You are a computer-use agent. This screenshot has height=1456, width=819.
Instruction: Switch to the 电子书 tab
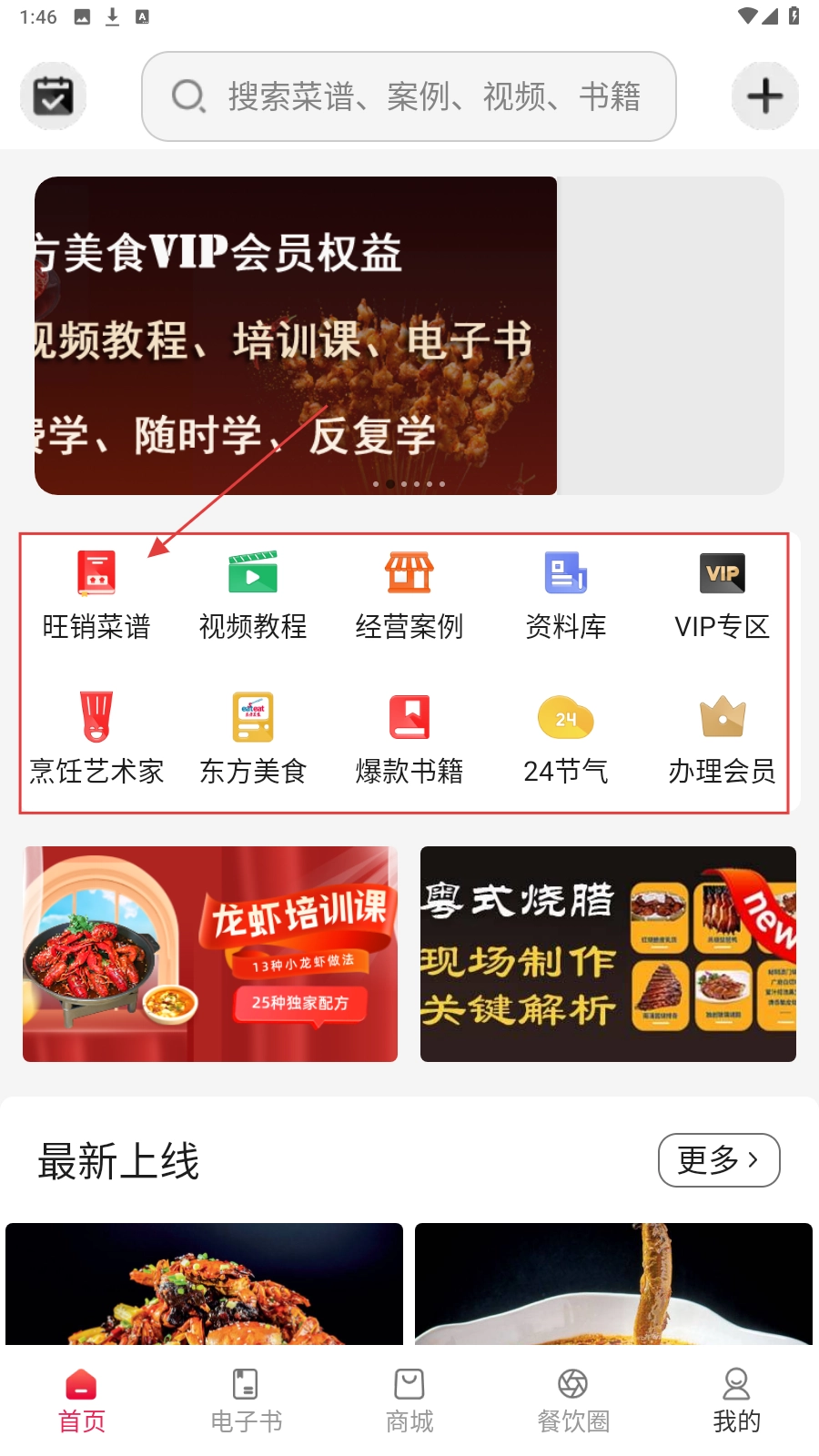coord(246,1401)
